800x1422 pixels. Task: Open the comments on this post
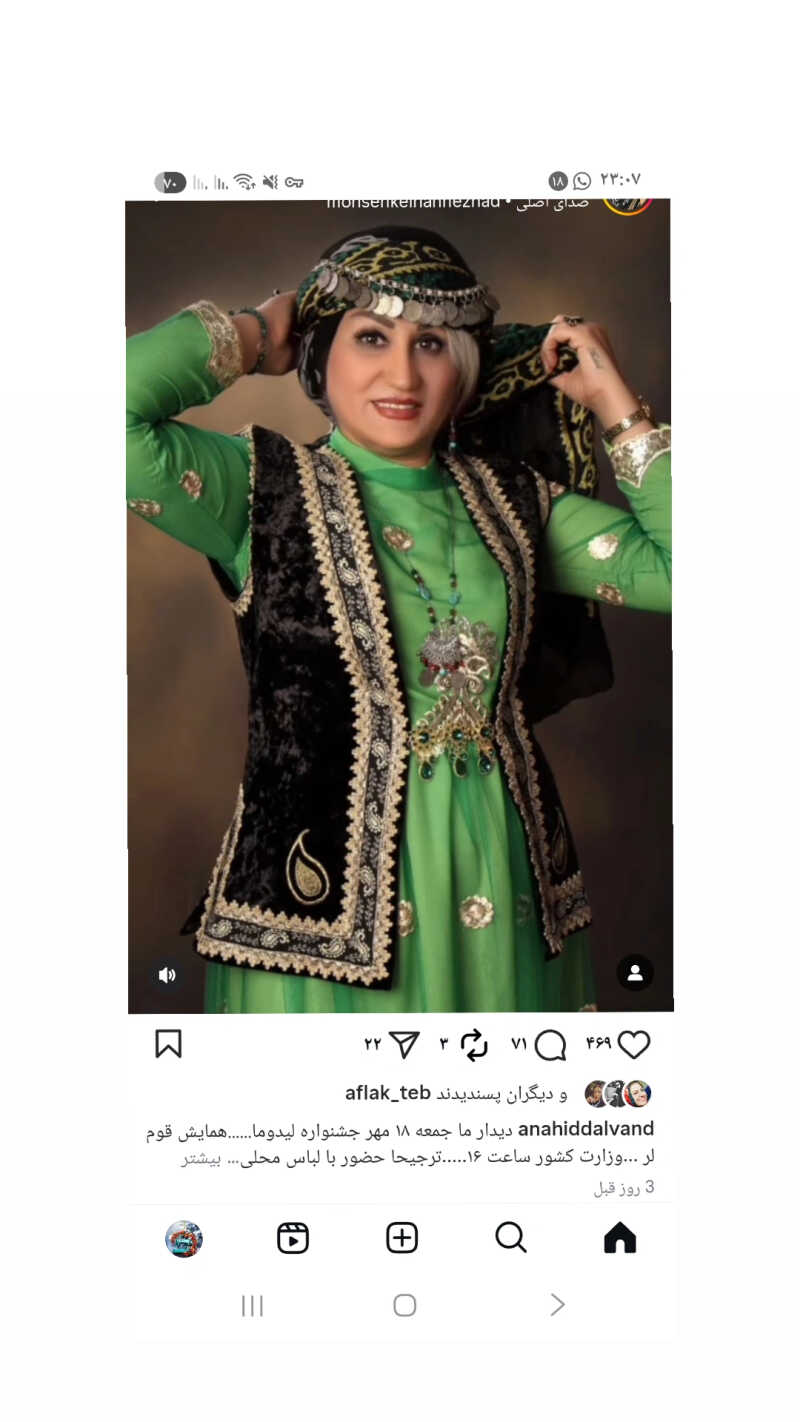[550, 1045]
